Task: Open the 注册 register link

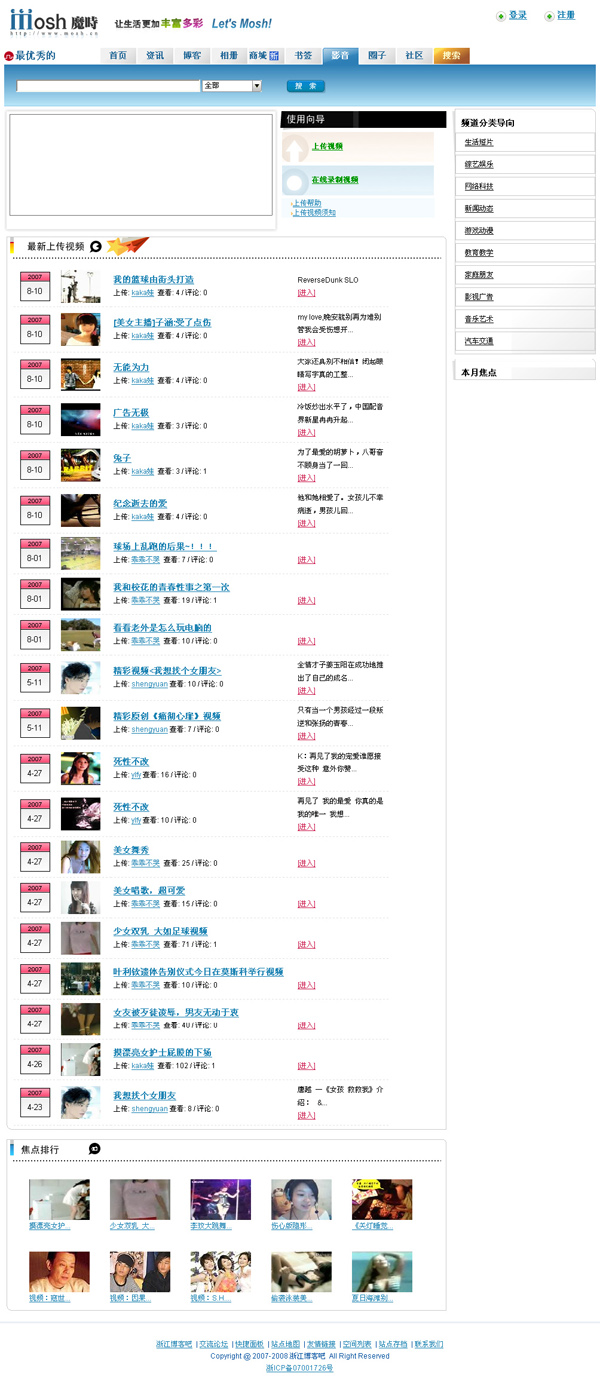Action: coord(566,15)
